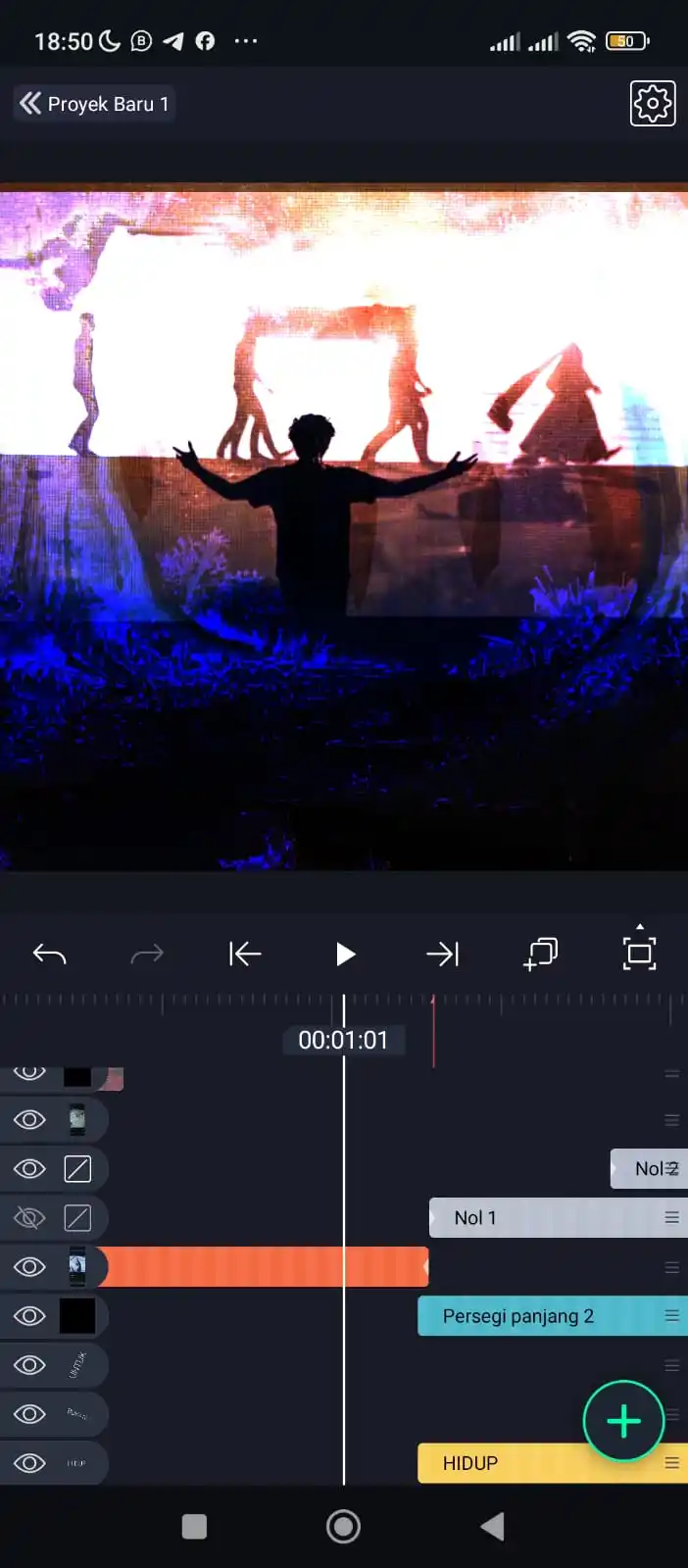The height and width of the screenshot is (1568, 688).
Task: Tap the system back button
Action: tap(493, 1526)
